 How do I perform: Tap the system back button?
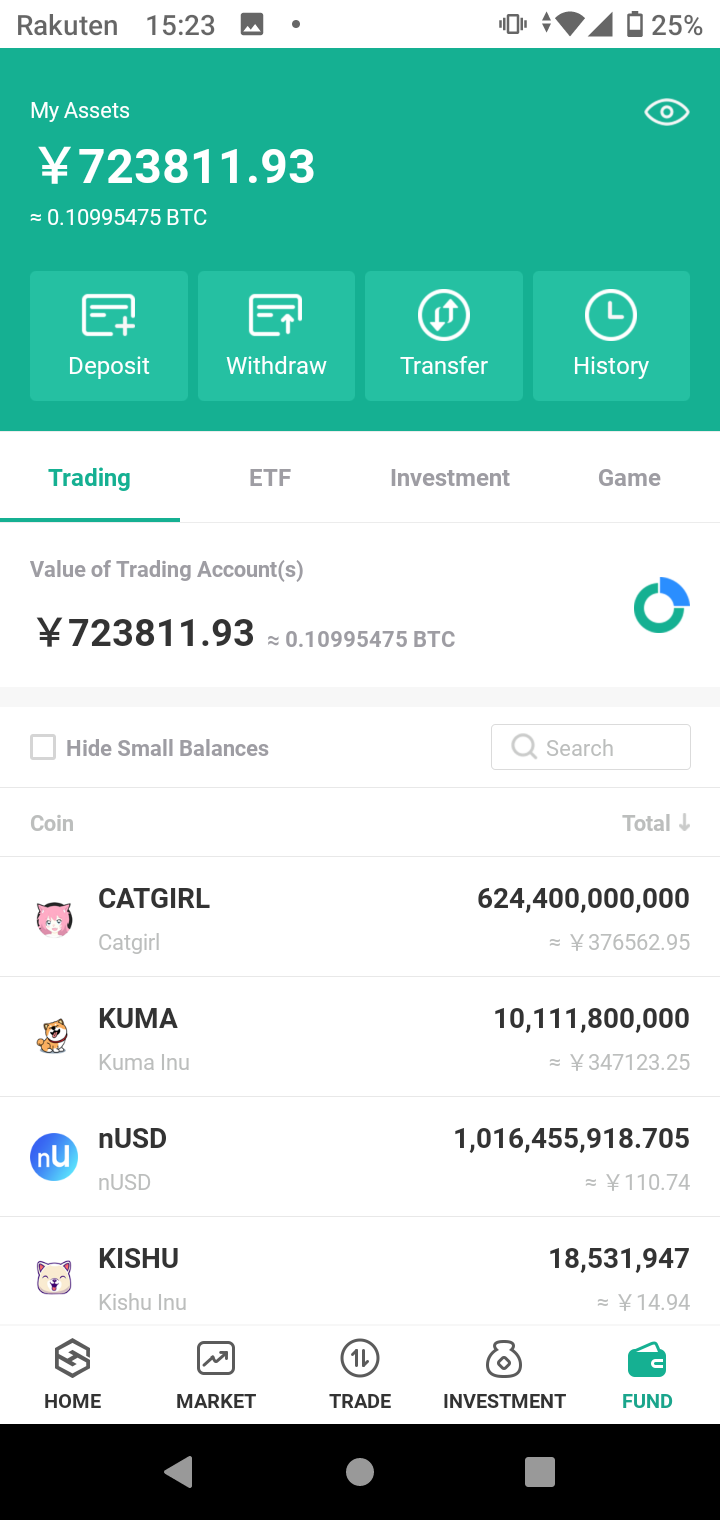(179, 1472)
